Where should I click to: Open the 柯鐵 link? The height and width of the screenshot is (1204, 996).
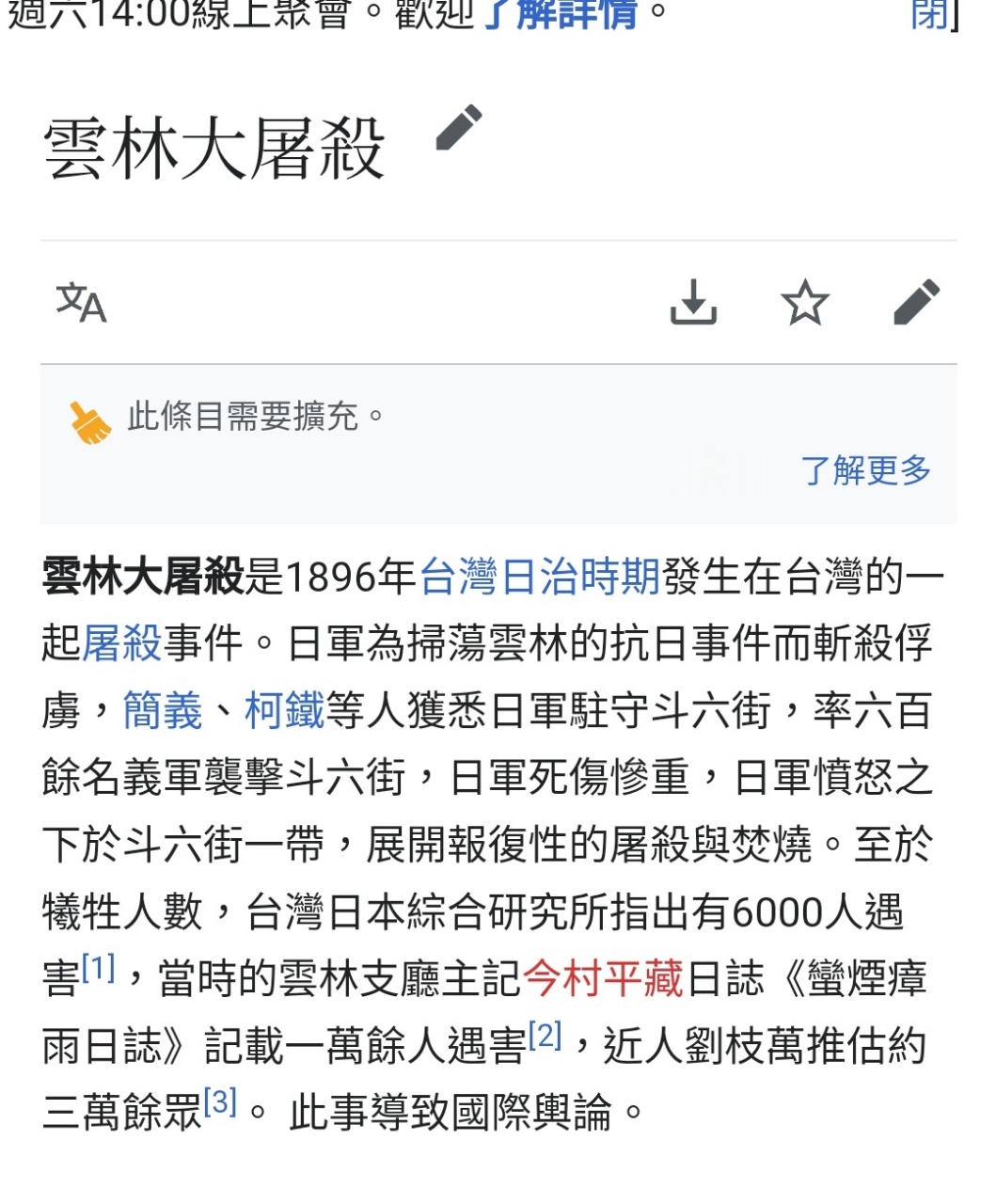[284, 710]
